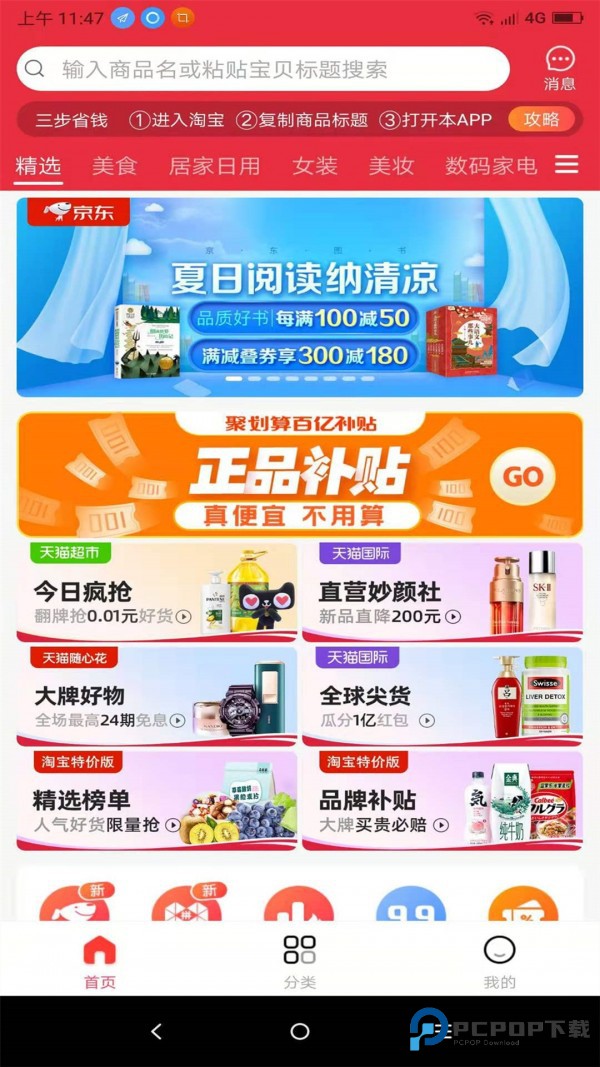Tap the system back button
Viewport: 600px width, 1067px height.
pyautogui.click(x=155, y=1031)
